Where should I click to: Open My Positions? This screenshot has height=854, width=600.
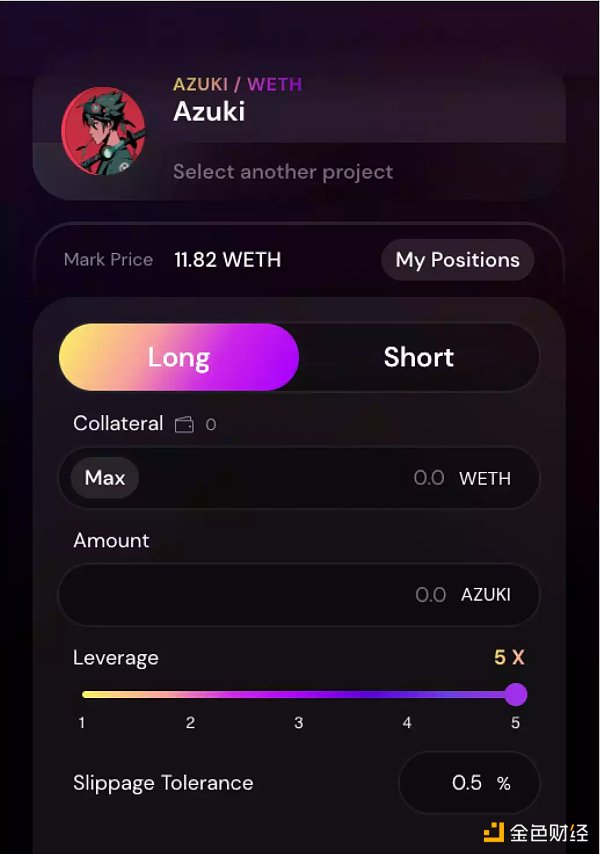[457, 260]
